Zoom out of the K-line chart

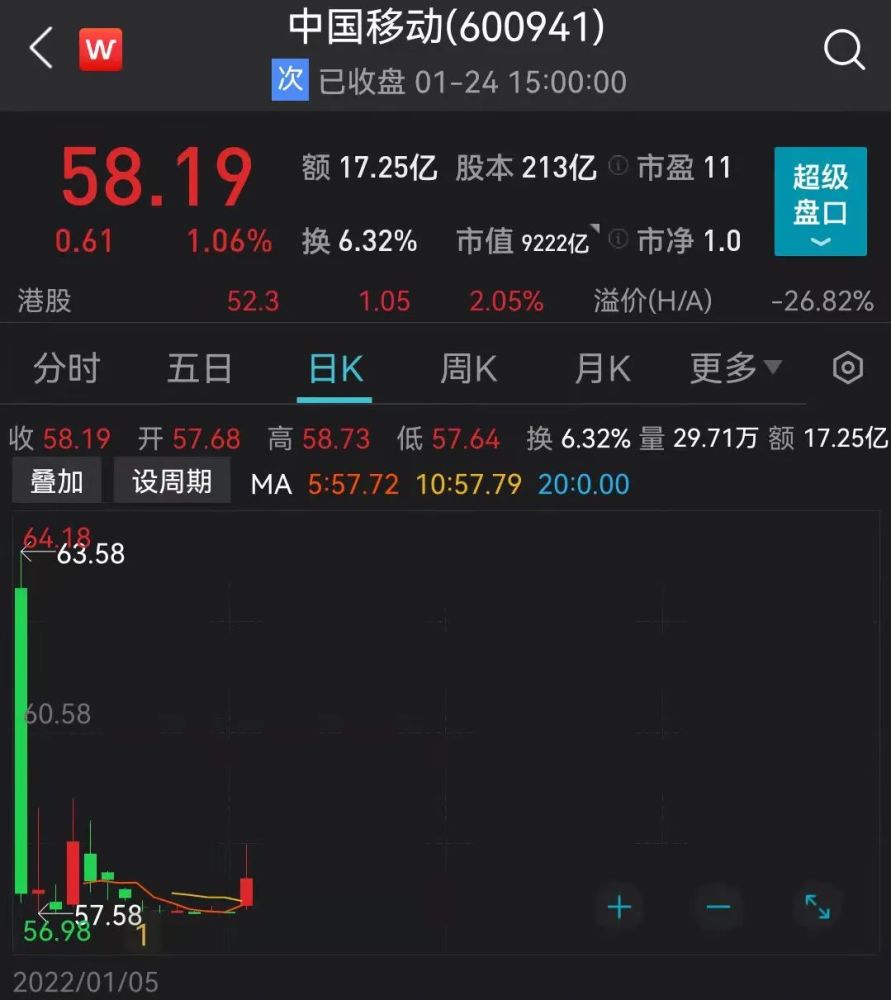click(x=718, y=908)
